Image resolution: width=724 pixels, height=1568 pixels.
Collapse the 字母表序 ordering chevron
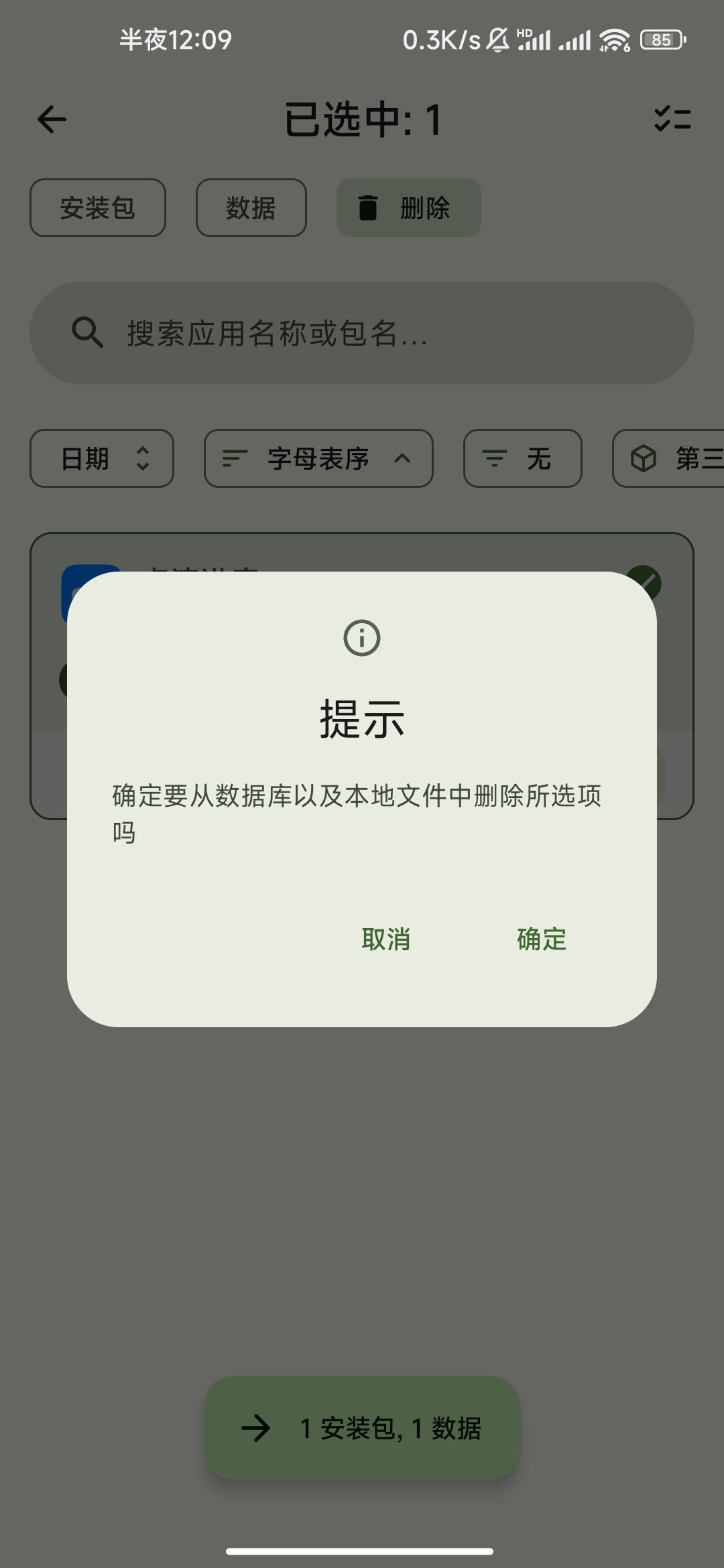(403, 458)
